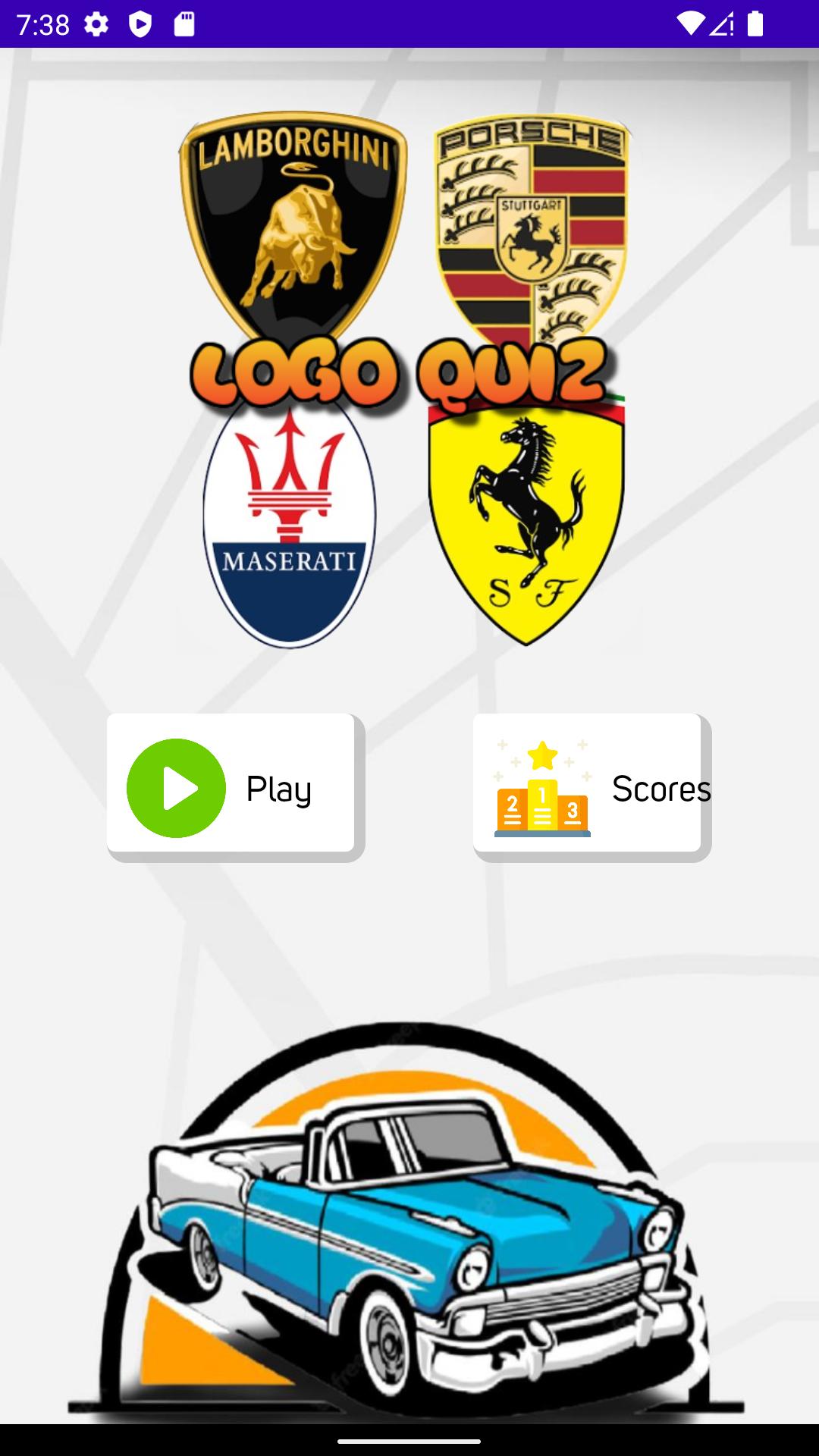Tap the LOGO QUIZ title text

[x=402, y=372]
